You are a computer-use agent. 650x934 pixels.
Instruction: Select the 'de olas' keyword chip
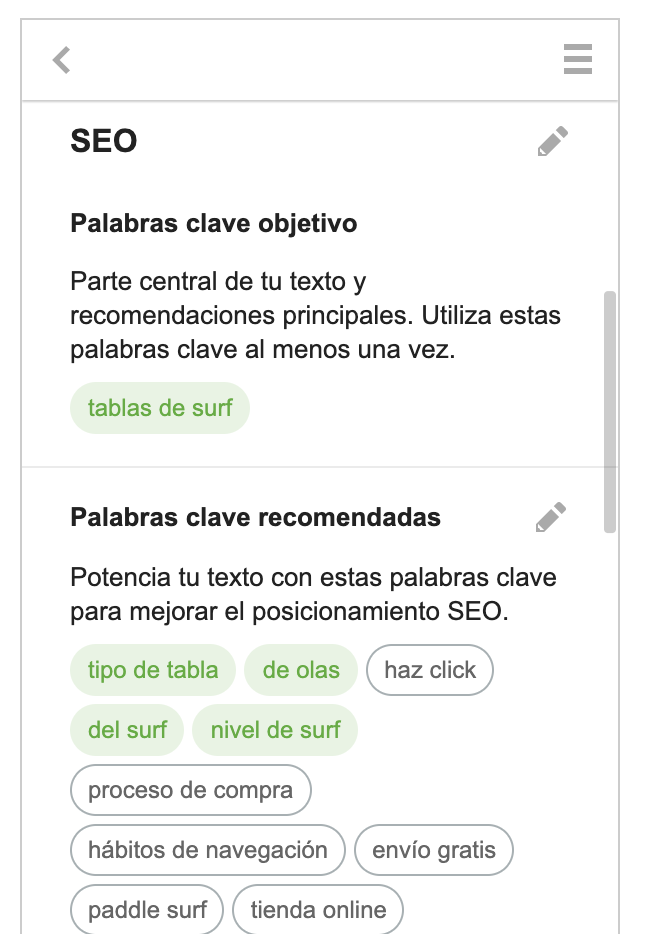tap(301, 670)
